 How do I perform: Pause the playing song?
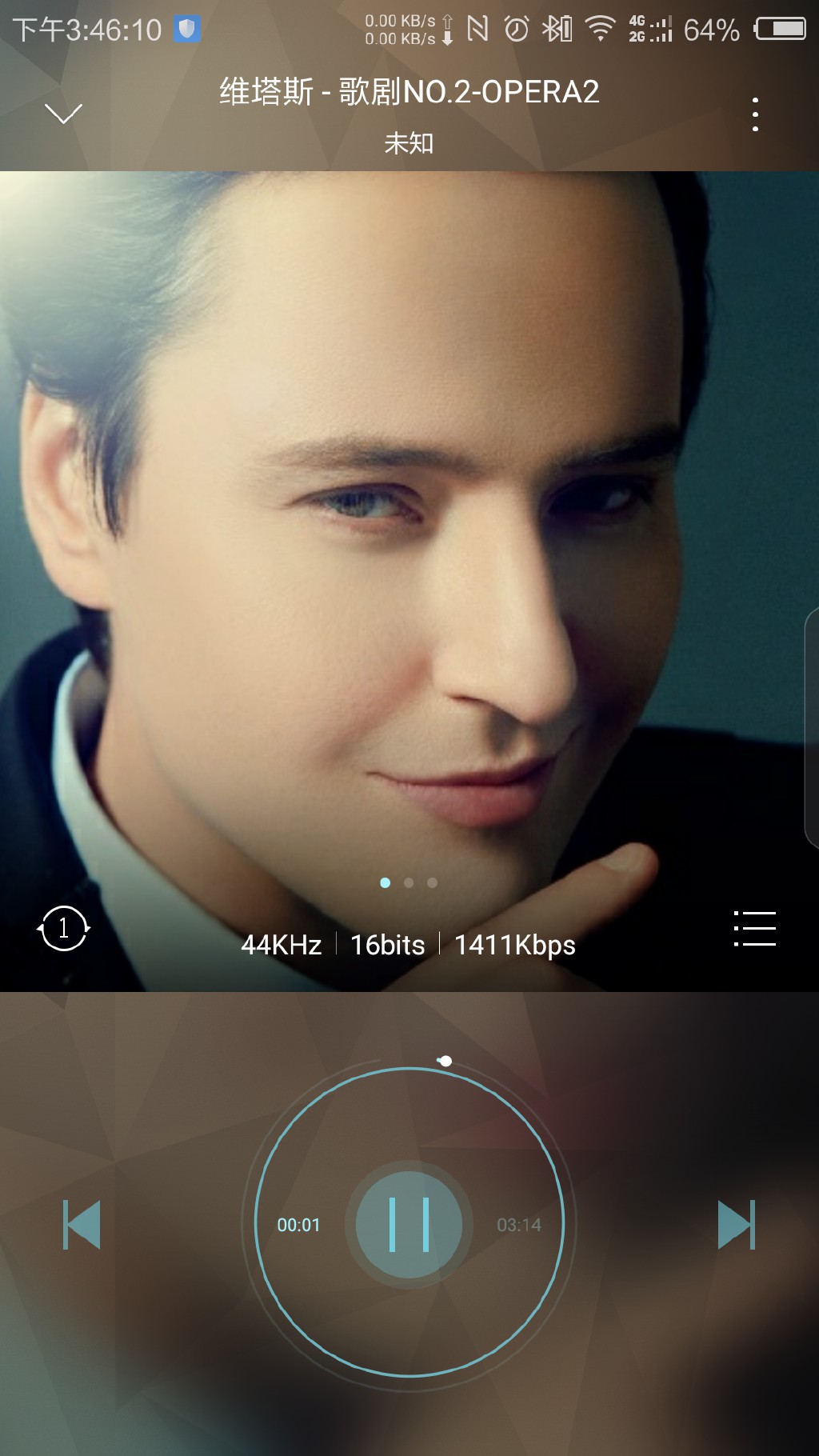(409, 1224)
